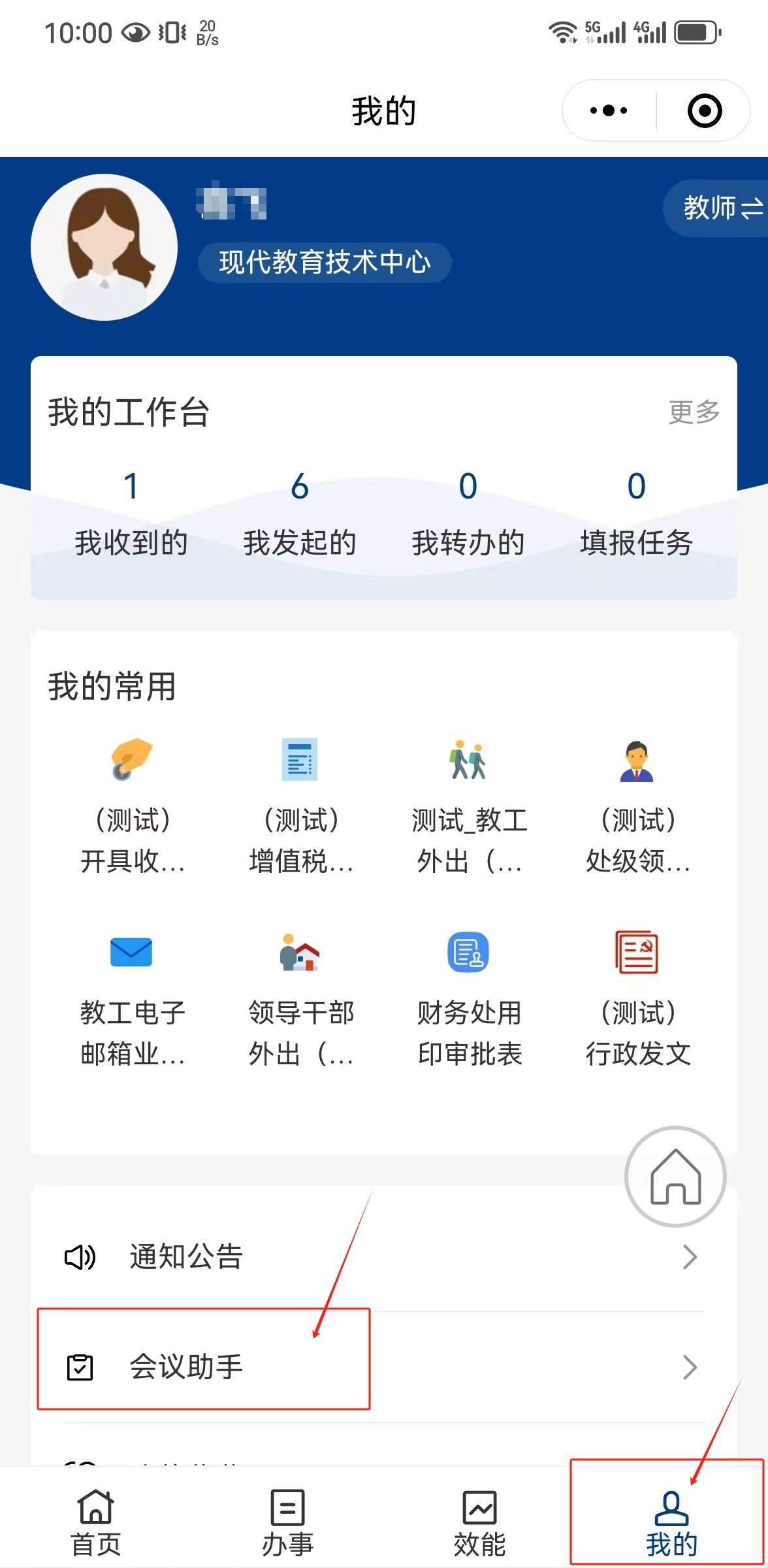The height and width of the screenshot is (1568, 768).
Task: View 我发起的 items
Action: 300,514
